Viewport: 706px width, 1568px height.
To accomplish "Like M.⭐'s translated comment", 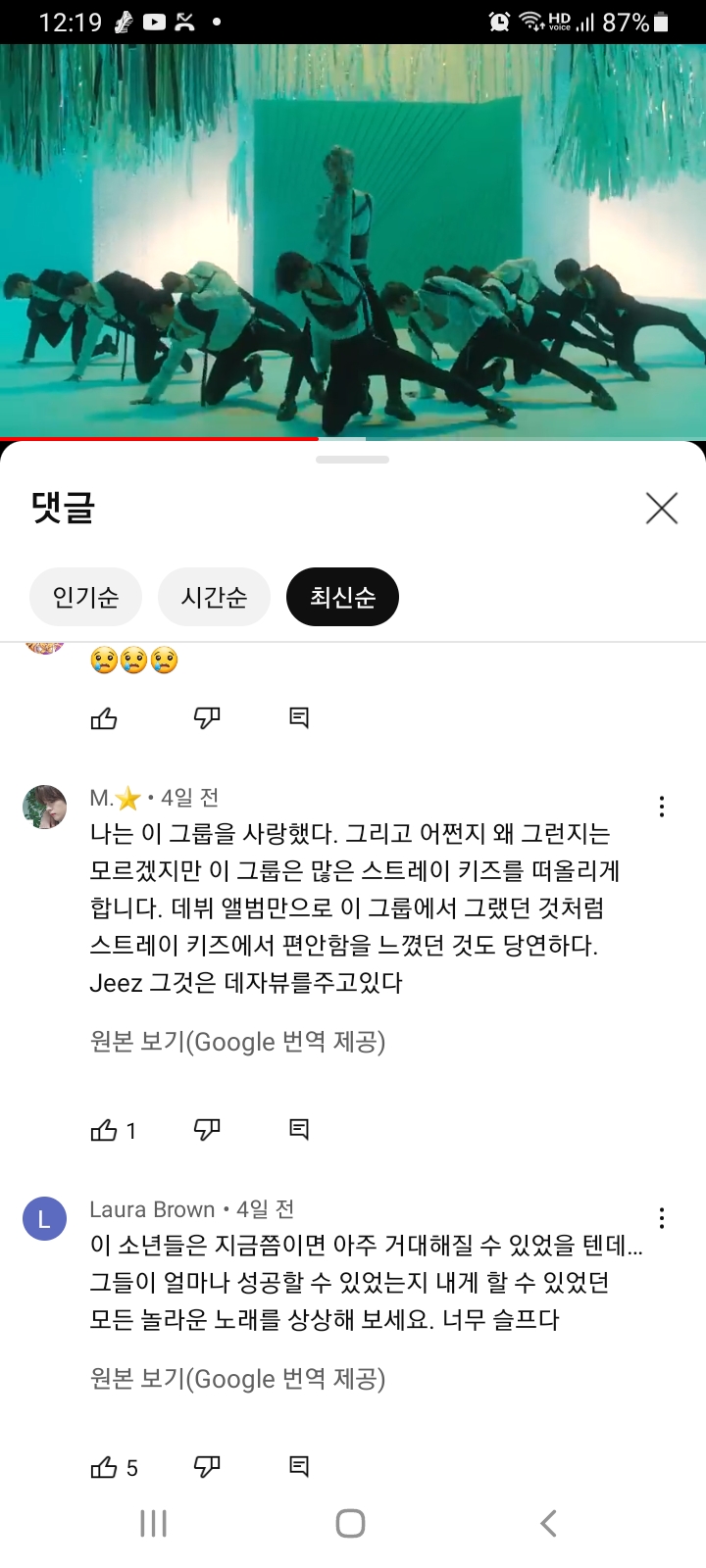I will [x=103, y=1130].
